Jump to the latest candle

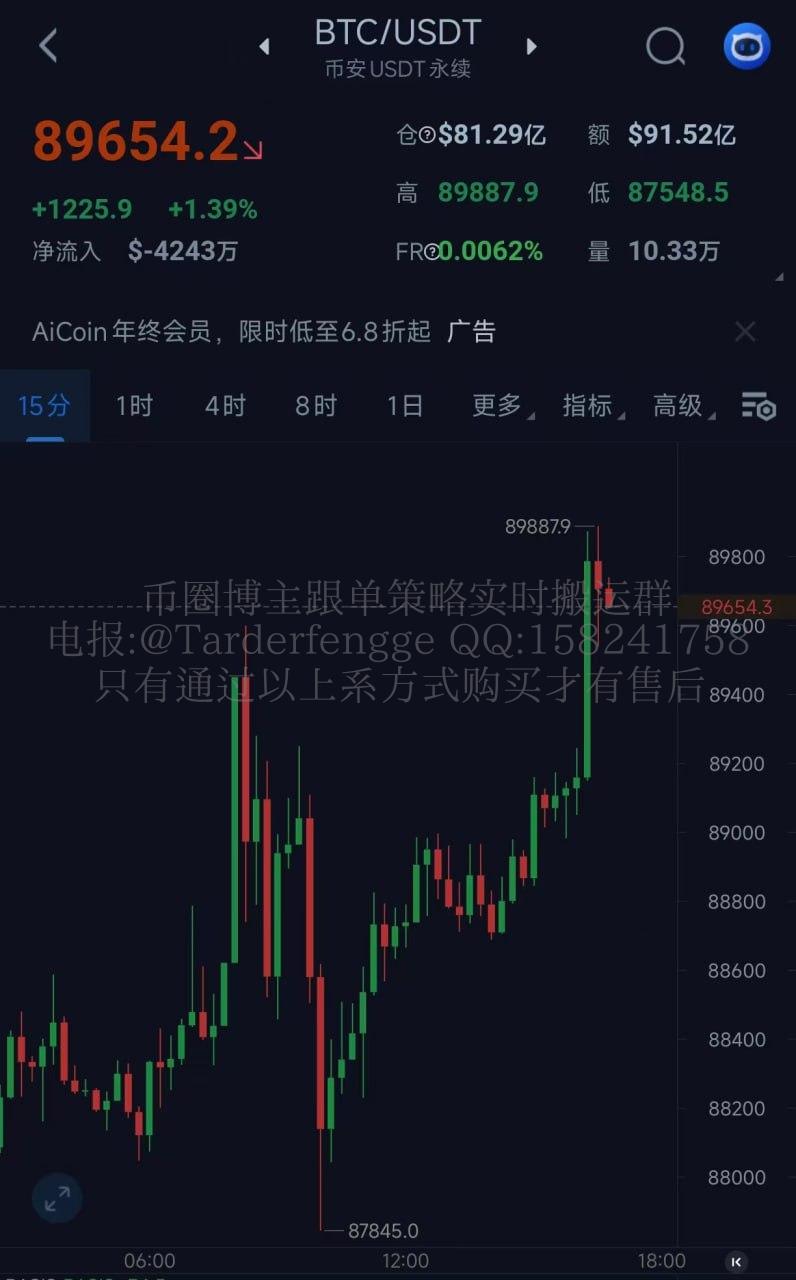737,1261
